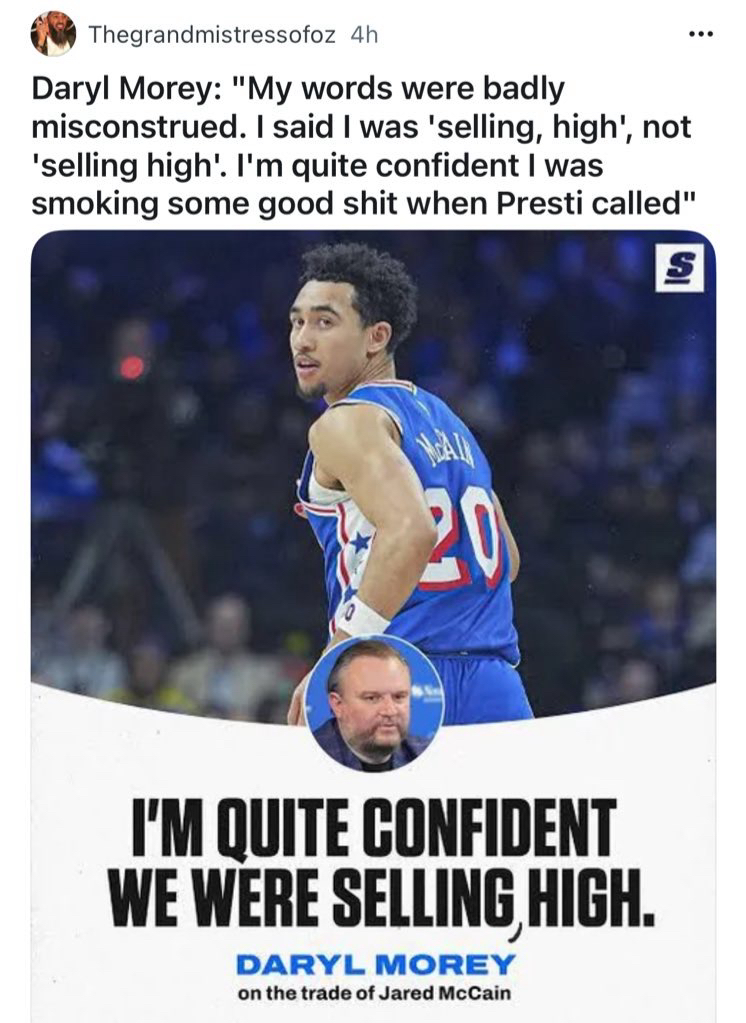This screenshot has width=746, height=1023.
Task: Open the attached Daryl Morey quote image
Action: click(373, 600)
